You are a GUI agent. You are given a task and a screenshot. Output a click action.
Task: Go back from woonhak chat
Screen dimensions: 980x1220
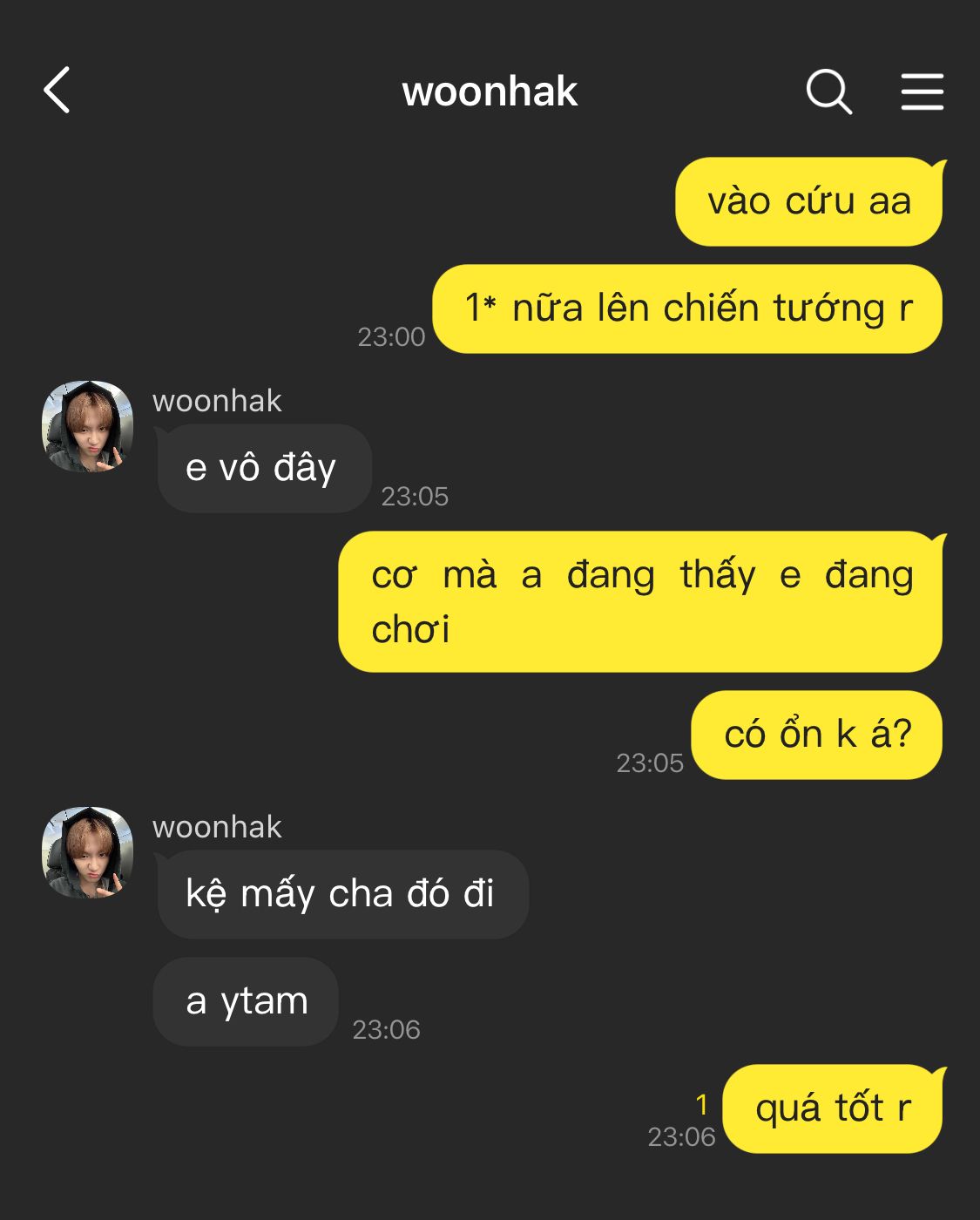tap(57, 91)
